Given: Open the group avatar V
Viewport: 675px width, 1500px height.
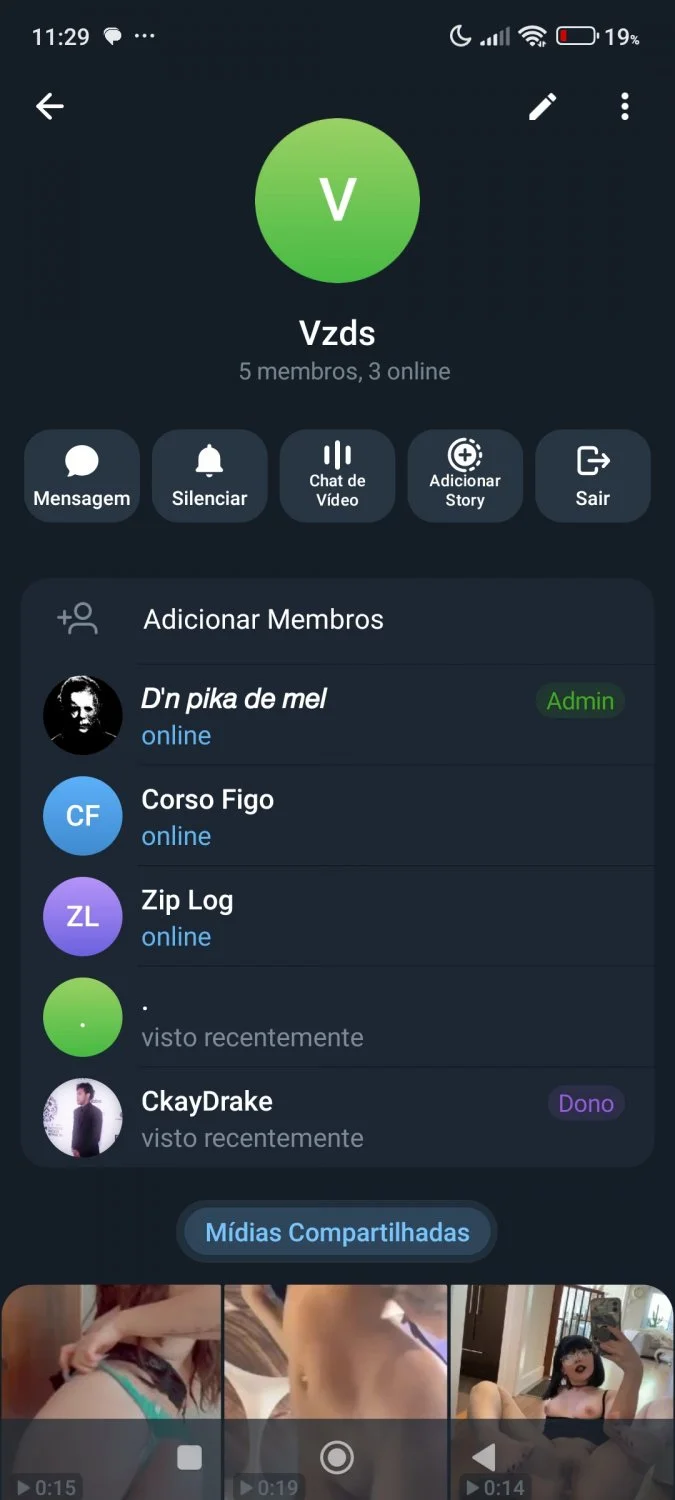Looking at the screenshot, I should (x=337, y=200).
